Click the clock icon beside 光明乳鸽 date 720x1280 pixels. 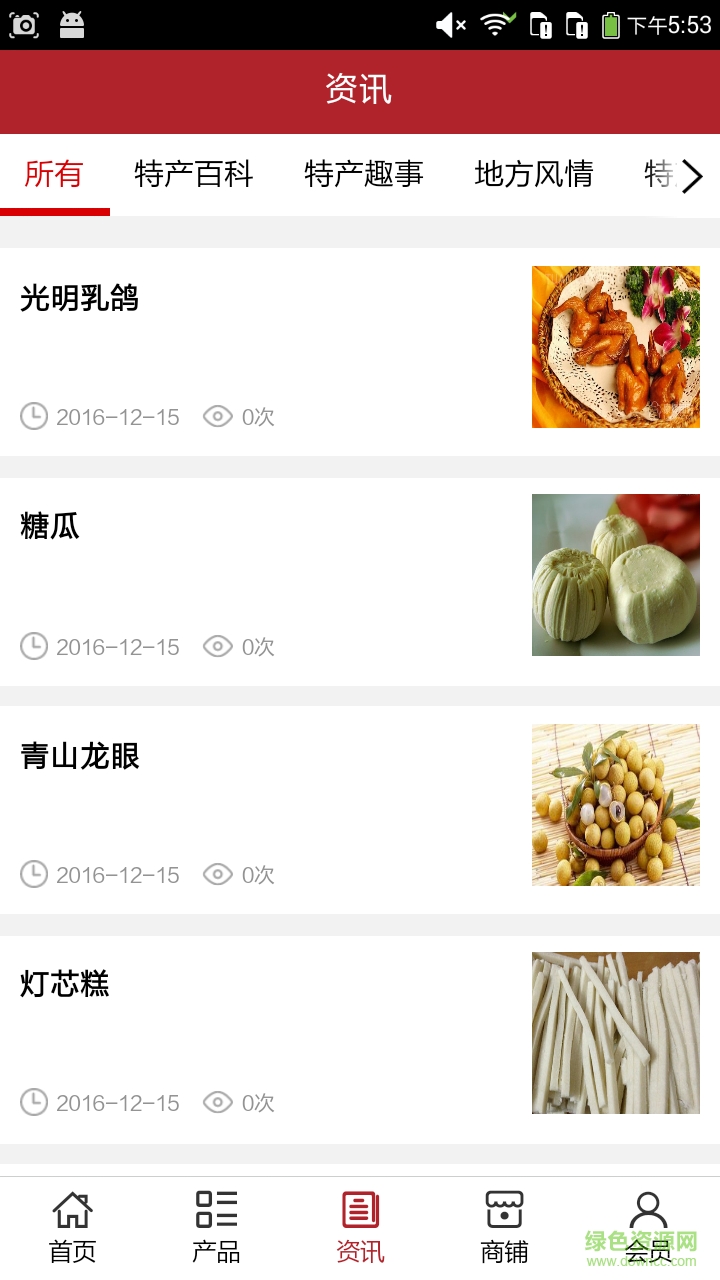tap(34, 416)
